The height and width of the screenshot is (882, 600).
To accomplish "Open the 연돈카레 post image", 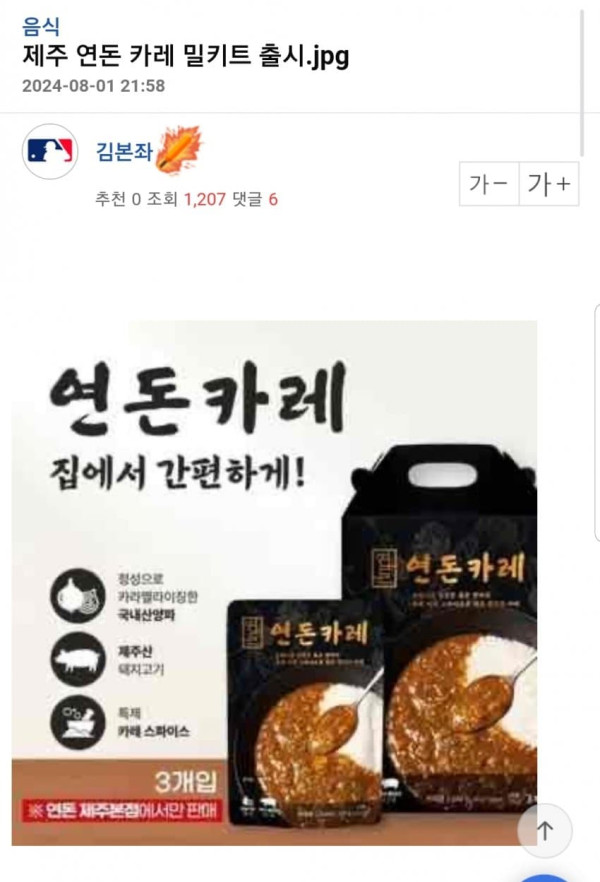I will 274,583.
